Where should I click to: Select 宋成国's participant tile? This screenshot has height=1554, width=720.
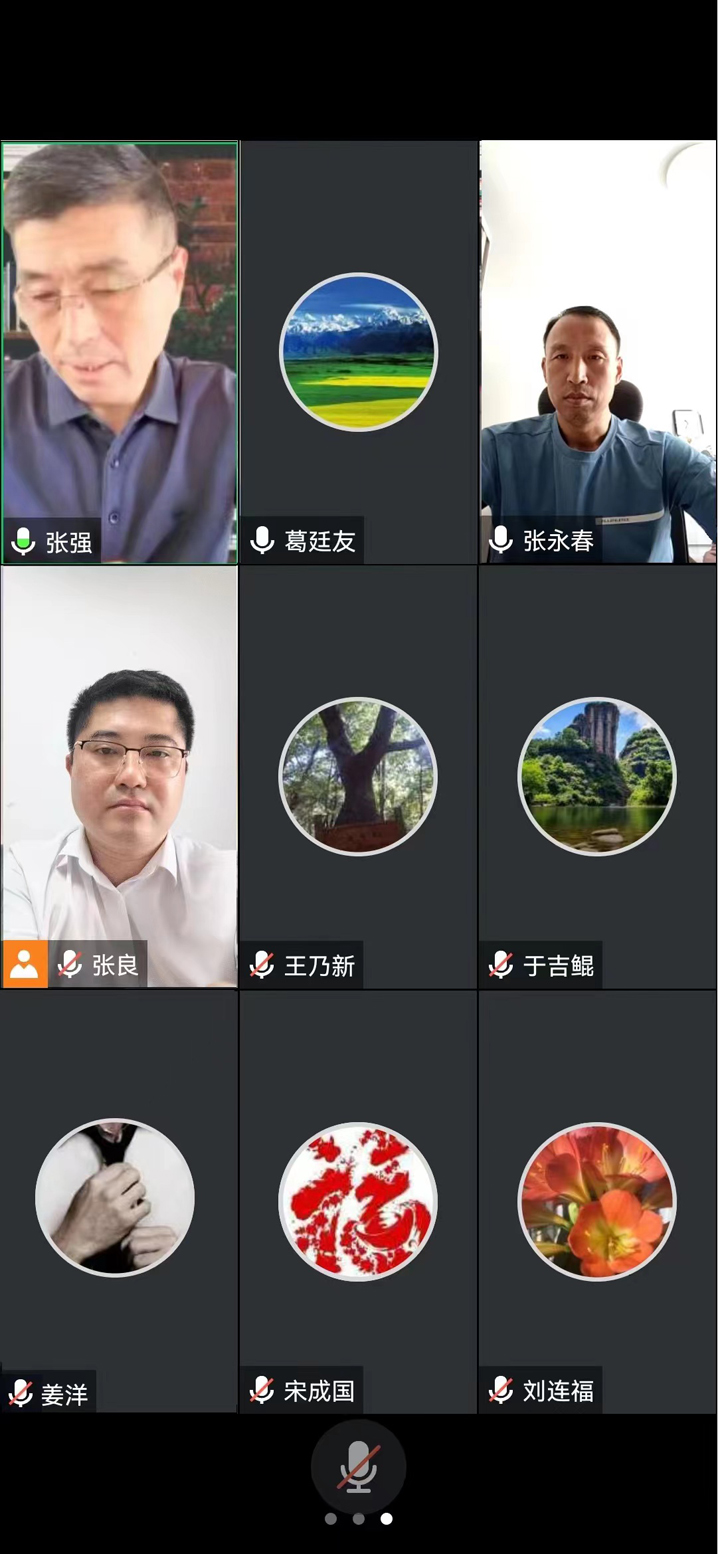click(x=358, y=1200)
